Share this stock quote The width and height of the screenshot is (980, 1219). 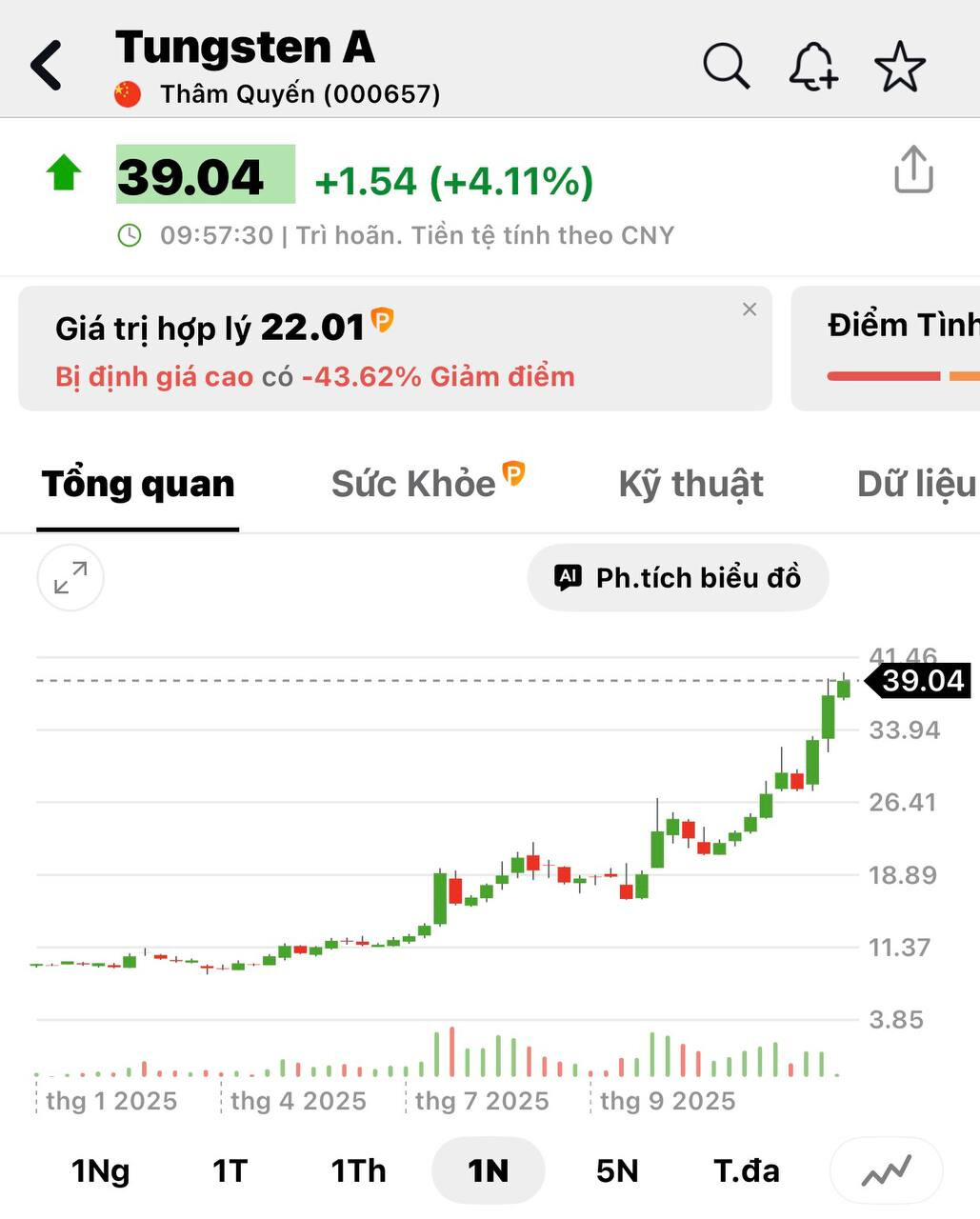[912, 170]
